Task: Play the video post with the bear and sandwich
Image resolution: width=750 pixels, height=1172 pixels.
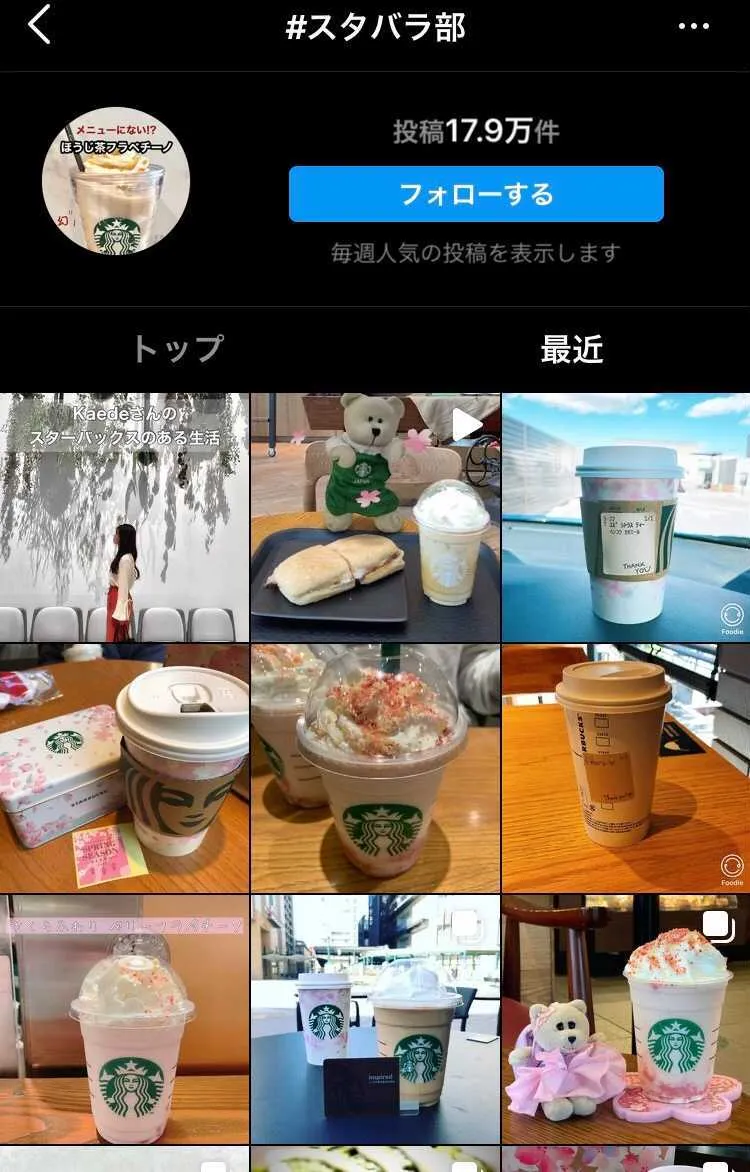Action: (x=375, y=517)
